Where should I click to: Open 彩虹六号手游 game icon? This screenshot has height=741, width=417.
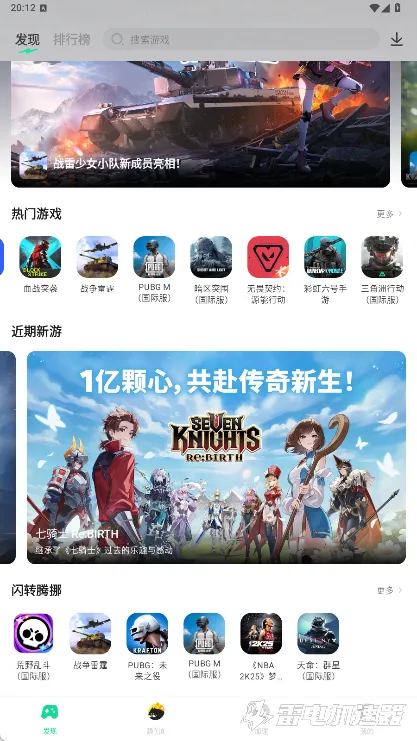pyautogui.click(x=325, y=257)
